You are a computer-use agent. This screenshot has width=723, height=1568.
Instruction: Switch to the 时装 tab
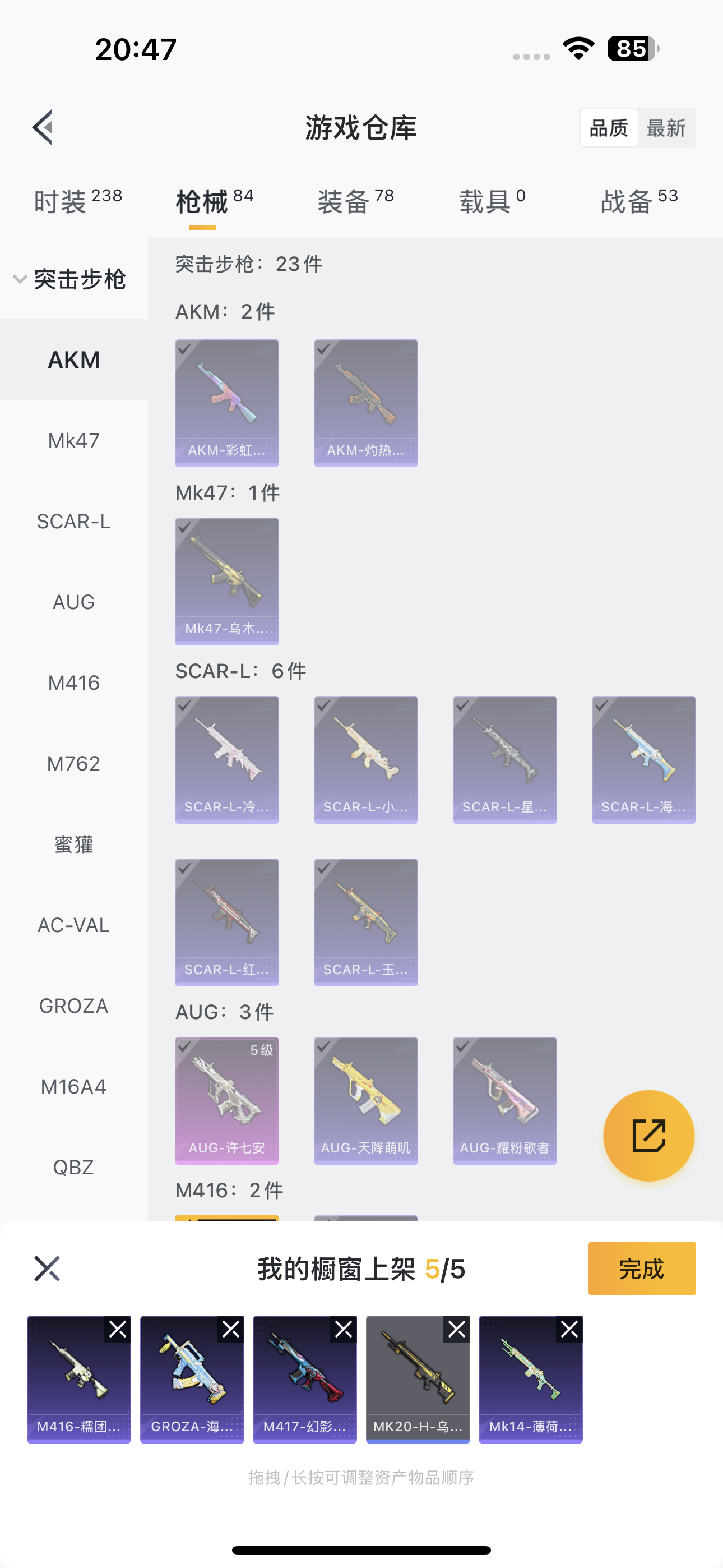pyautogui.click(x=78, y=201)
